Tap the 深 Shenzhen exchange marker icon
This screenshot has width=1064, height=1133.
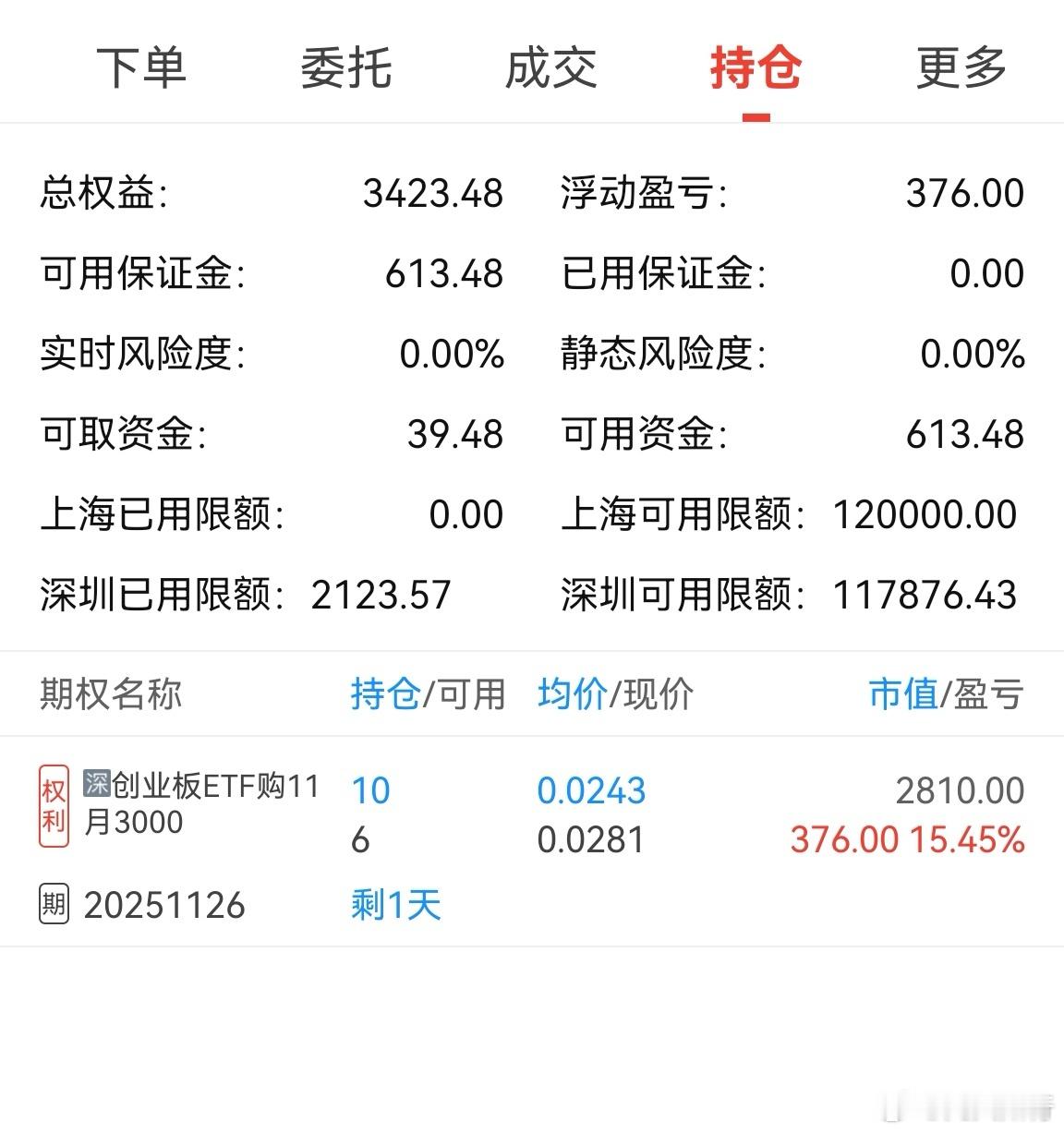pyautogui.click(x=98, y=784)
